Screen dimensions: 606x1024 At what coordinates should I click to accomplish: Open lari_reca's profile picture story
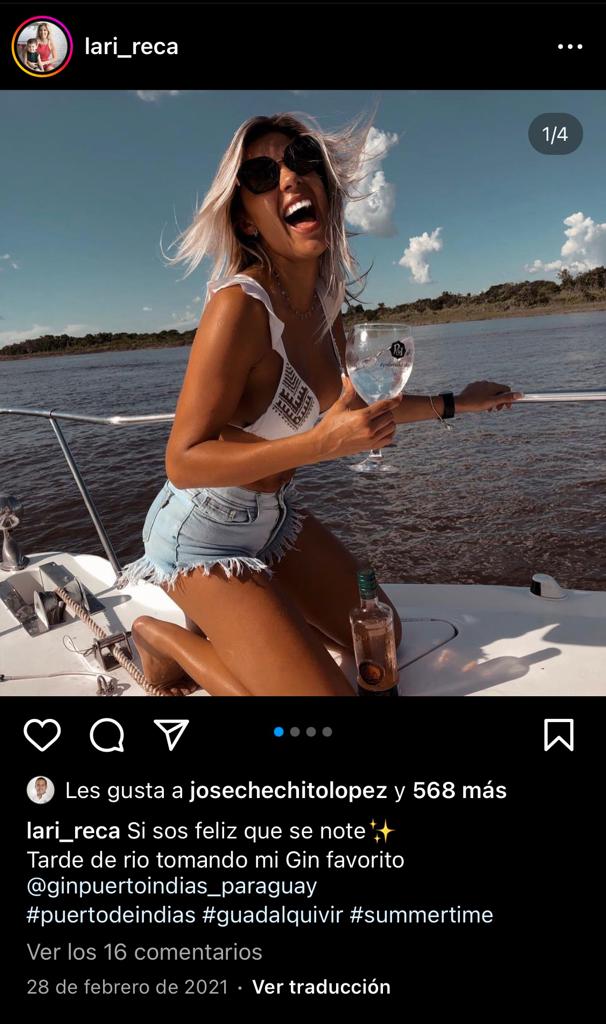(x=42, y=47)
